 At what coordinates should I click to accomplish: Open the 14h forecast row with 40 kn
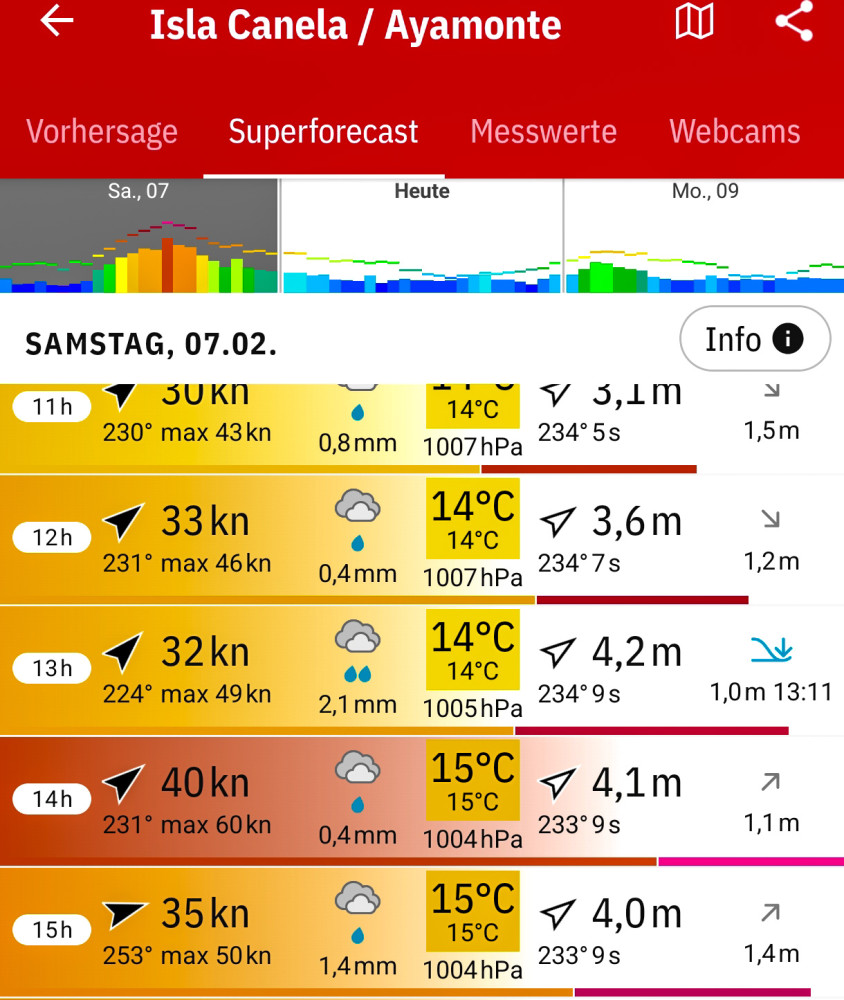click(x=422, y=800)
